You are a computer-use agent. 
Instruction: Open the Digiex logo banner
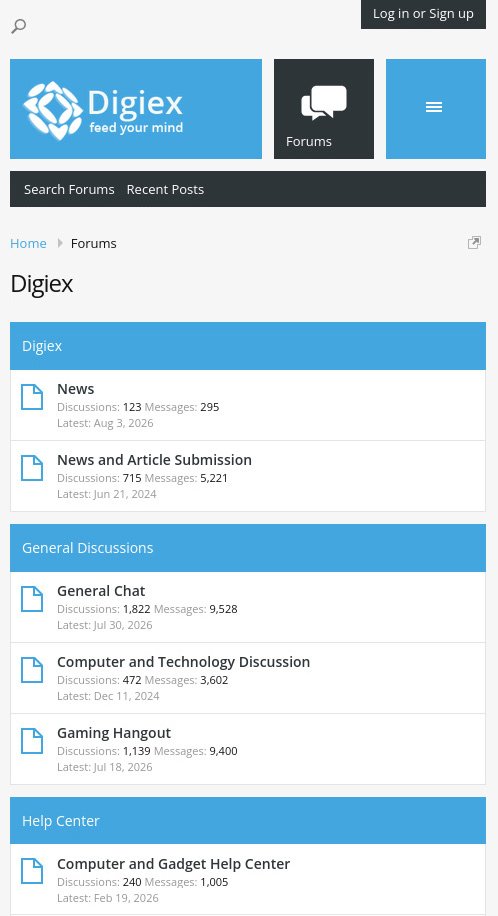136,109
